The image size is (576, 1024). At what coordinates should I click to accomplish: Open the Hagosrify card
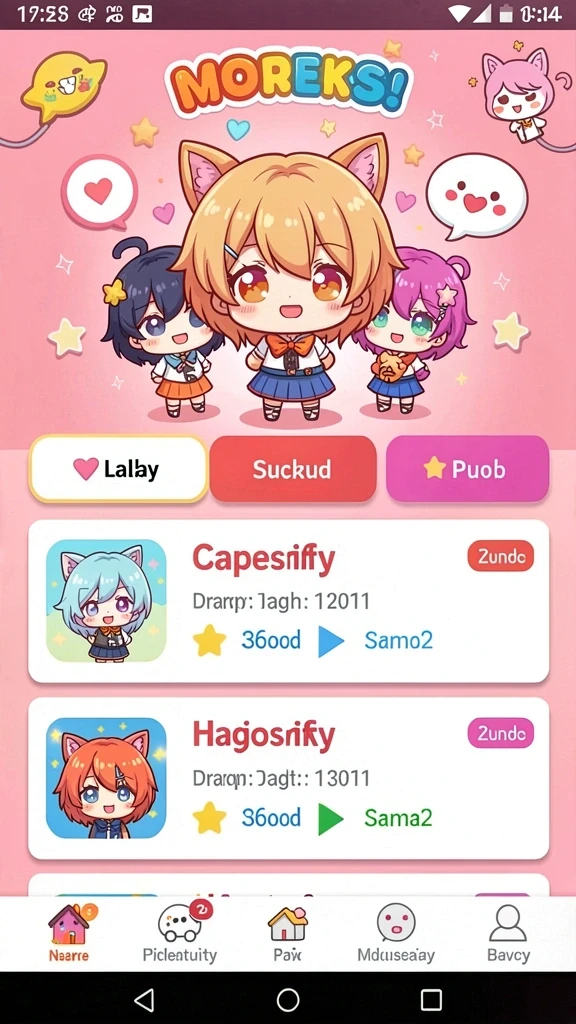288,778
